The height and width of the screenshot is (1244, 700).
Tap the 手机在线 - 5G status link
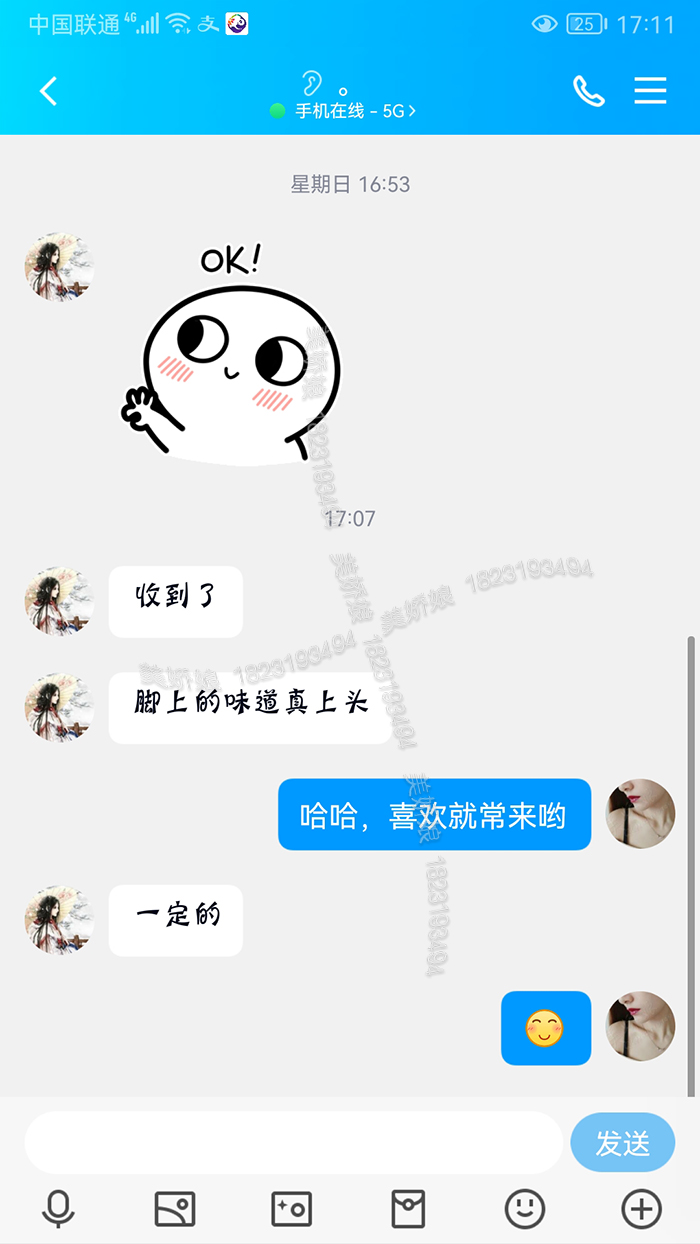(345, 111)
